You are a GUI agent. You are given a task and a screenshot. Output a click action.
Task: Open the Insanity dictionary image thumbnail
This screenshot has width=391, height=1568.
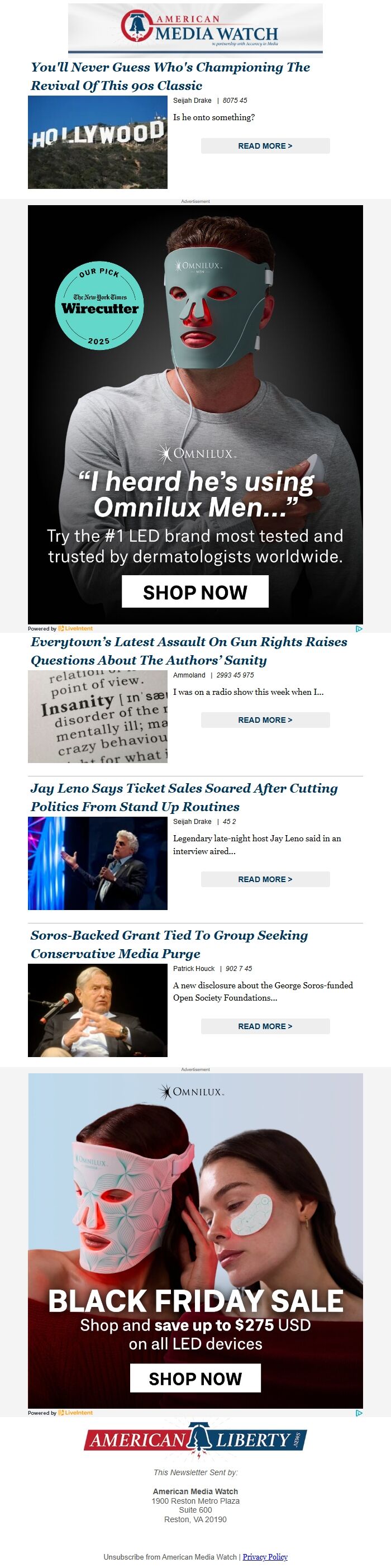tap(97, 717)
